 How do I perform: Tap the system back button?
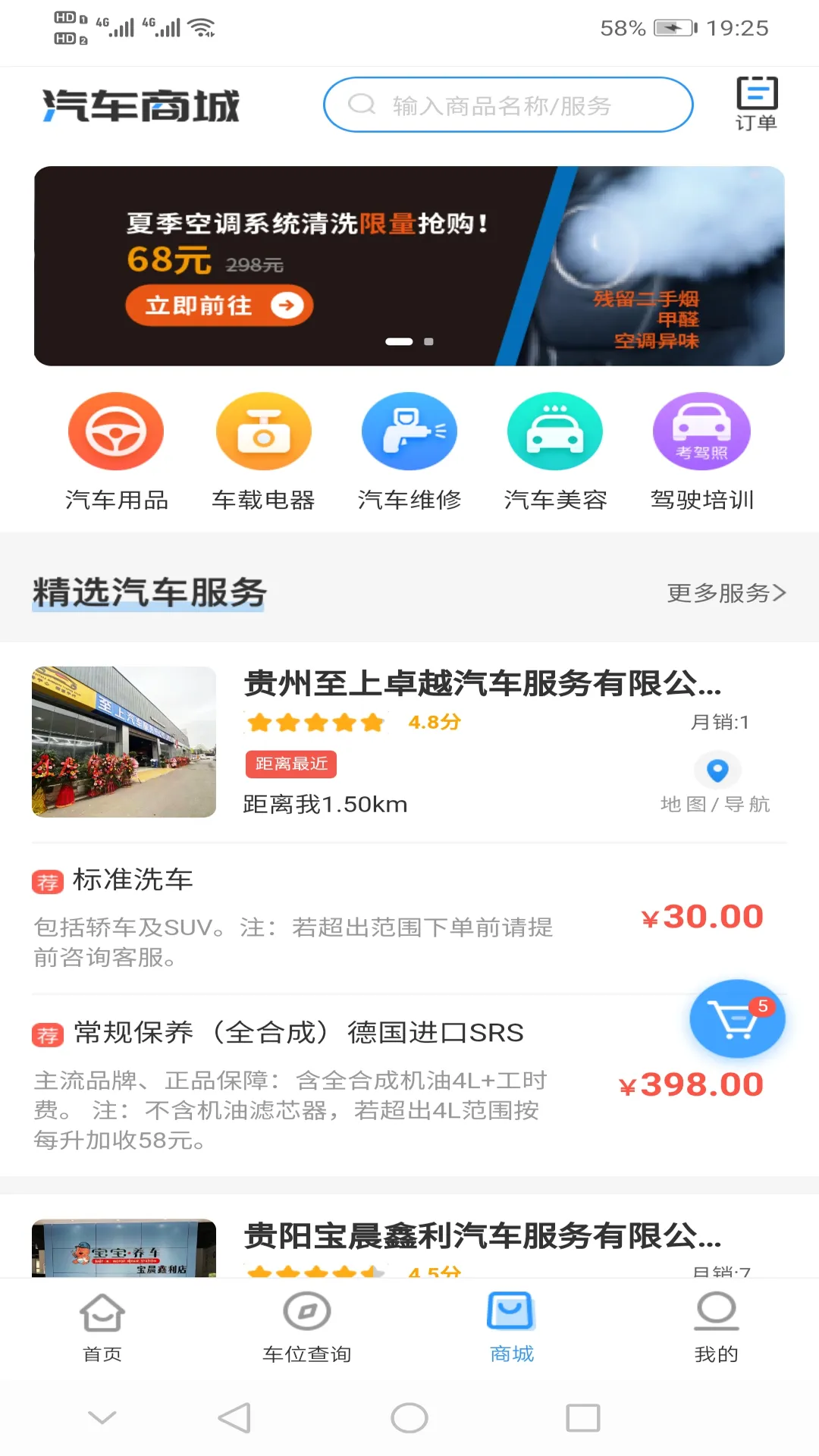pos(234,1417)
